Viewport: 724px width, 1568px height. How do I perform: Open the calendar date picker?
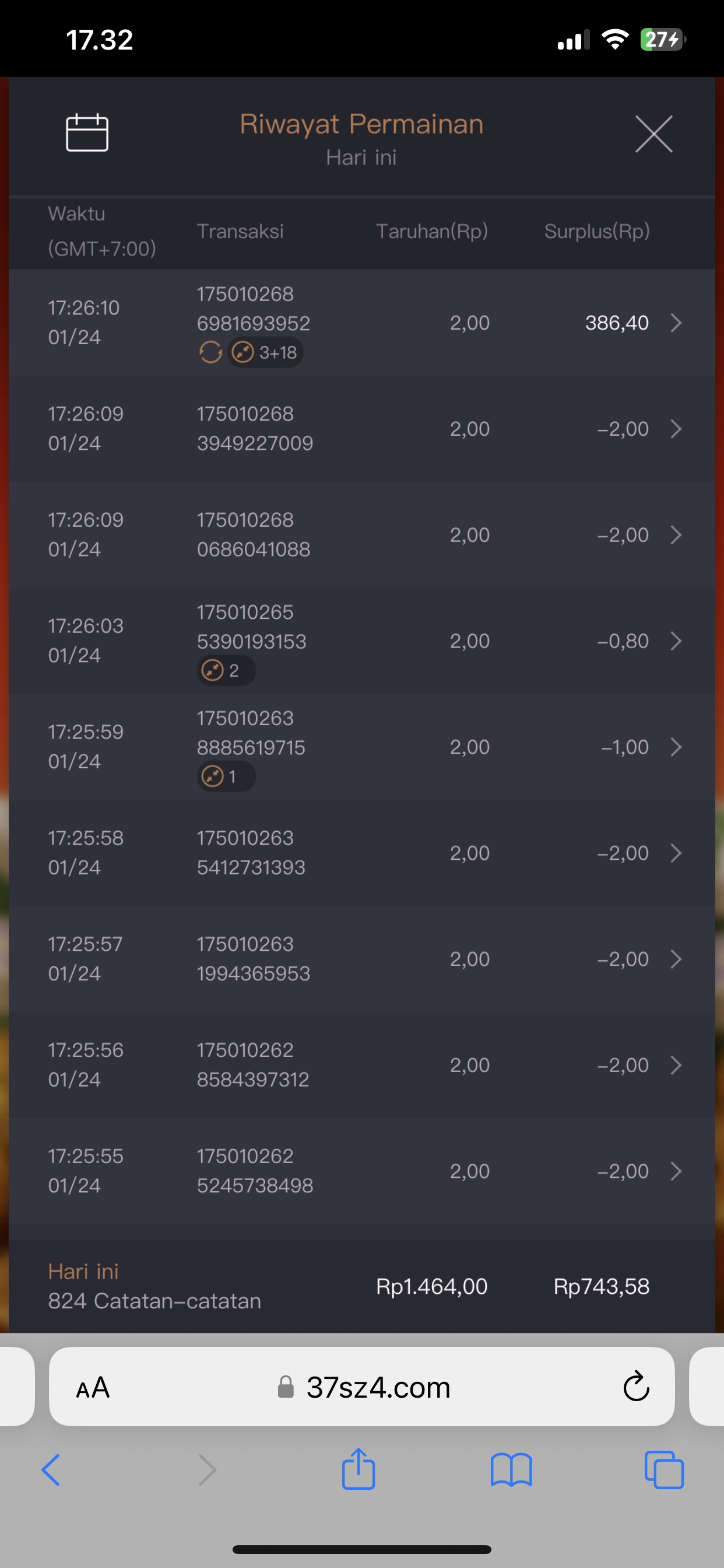(87, 132)
